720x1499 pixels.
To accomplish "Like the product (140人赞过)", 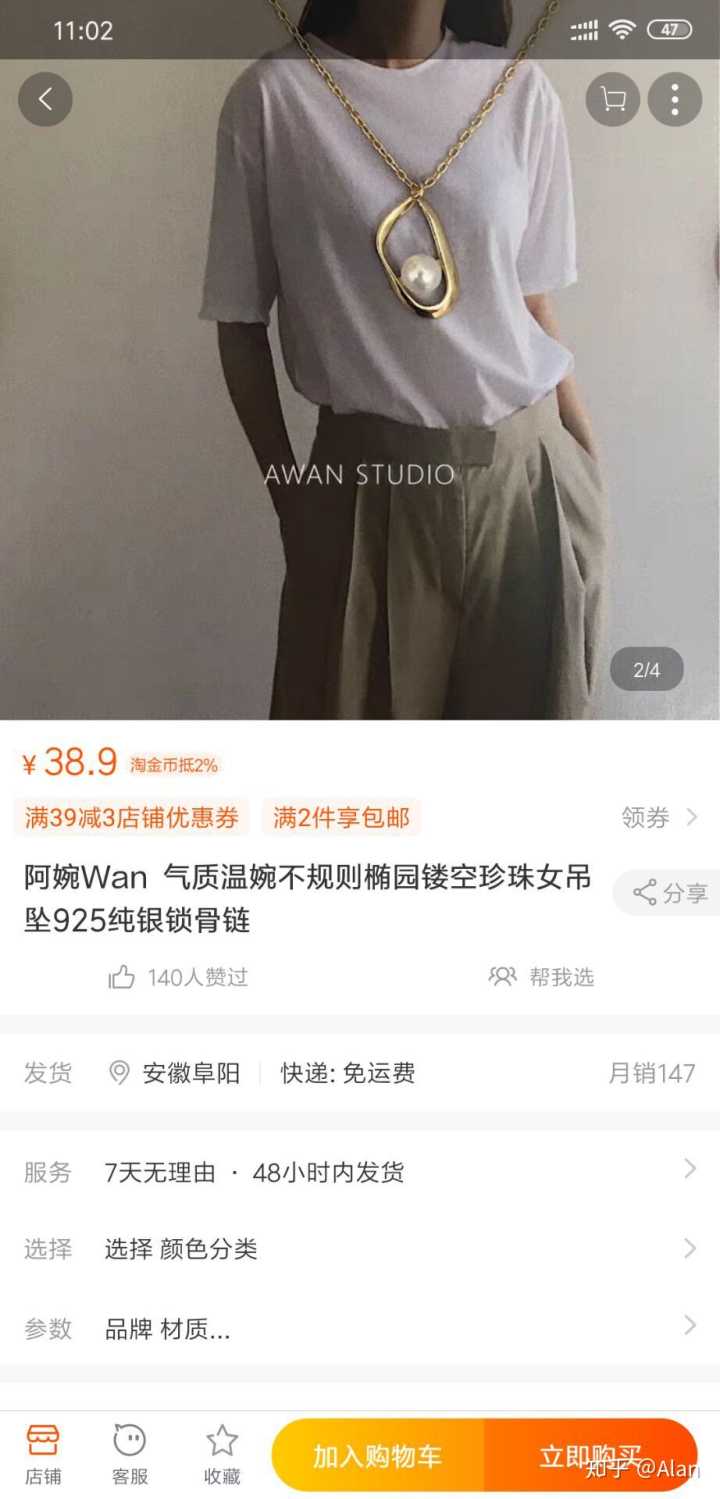I will click(178, 977).
